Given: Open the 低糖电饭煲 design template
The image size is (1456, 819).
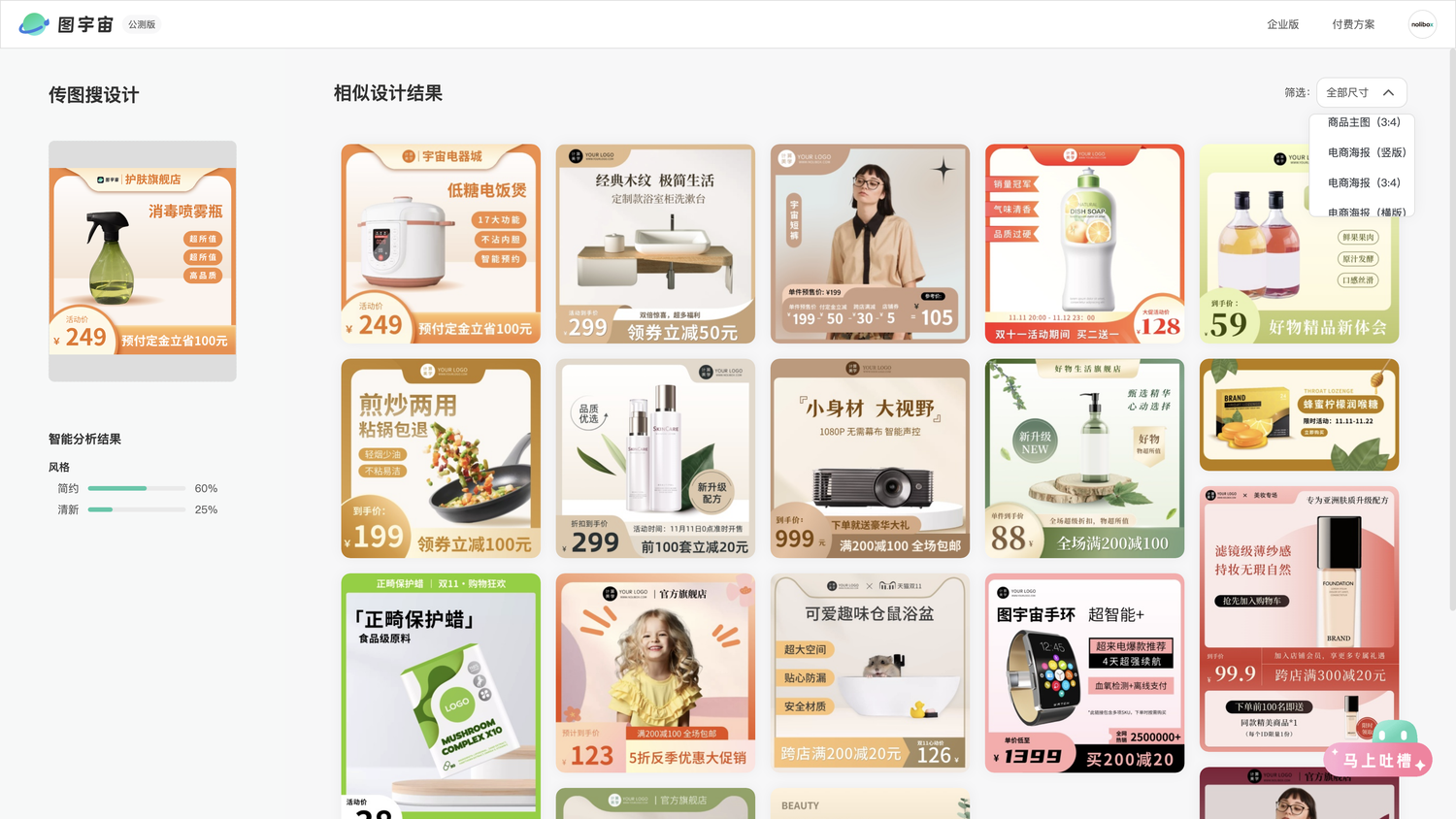Looking at the screenshot, I should click(441, 244).
